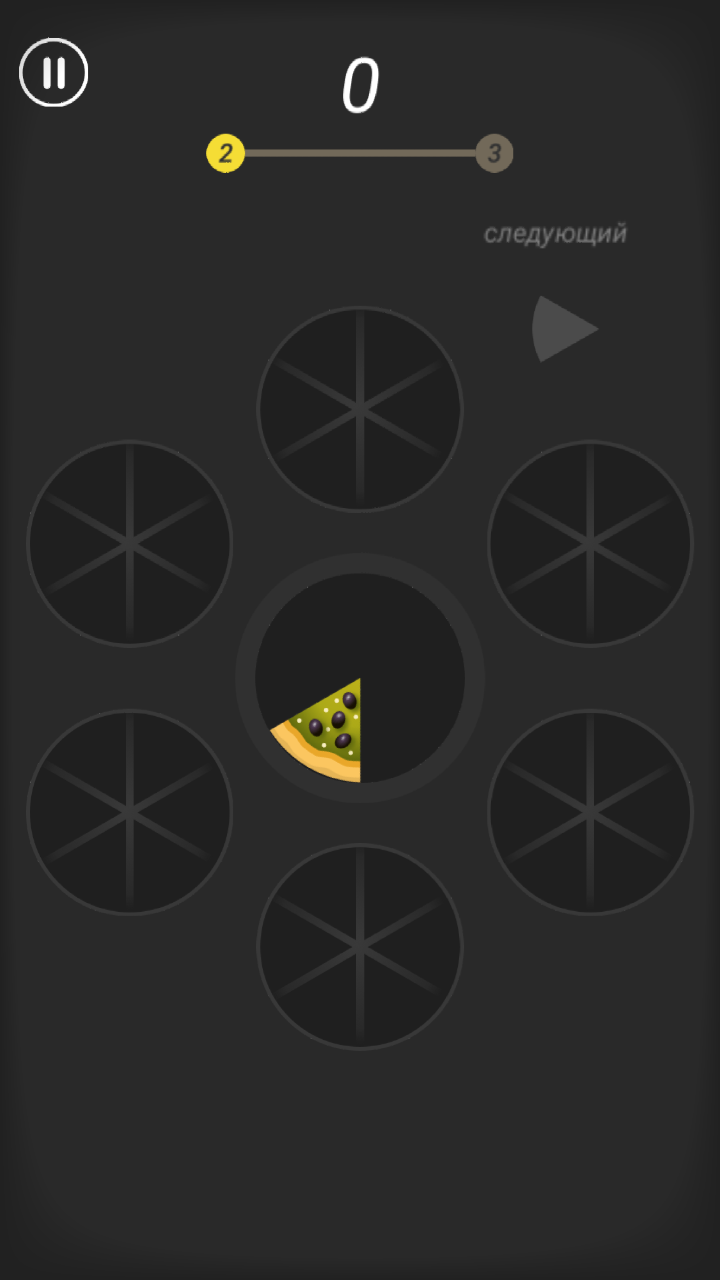Place slice on the bottom plate

[x=360, y=946]
